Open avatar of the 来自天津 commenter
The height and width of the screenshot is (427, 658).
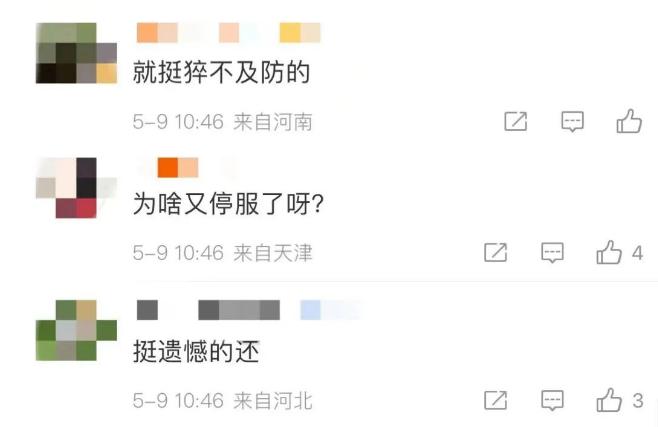(x=67, y=187)
